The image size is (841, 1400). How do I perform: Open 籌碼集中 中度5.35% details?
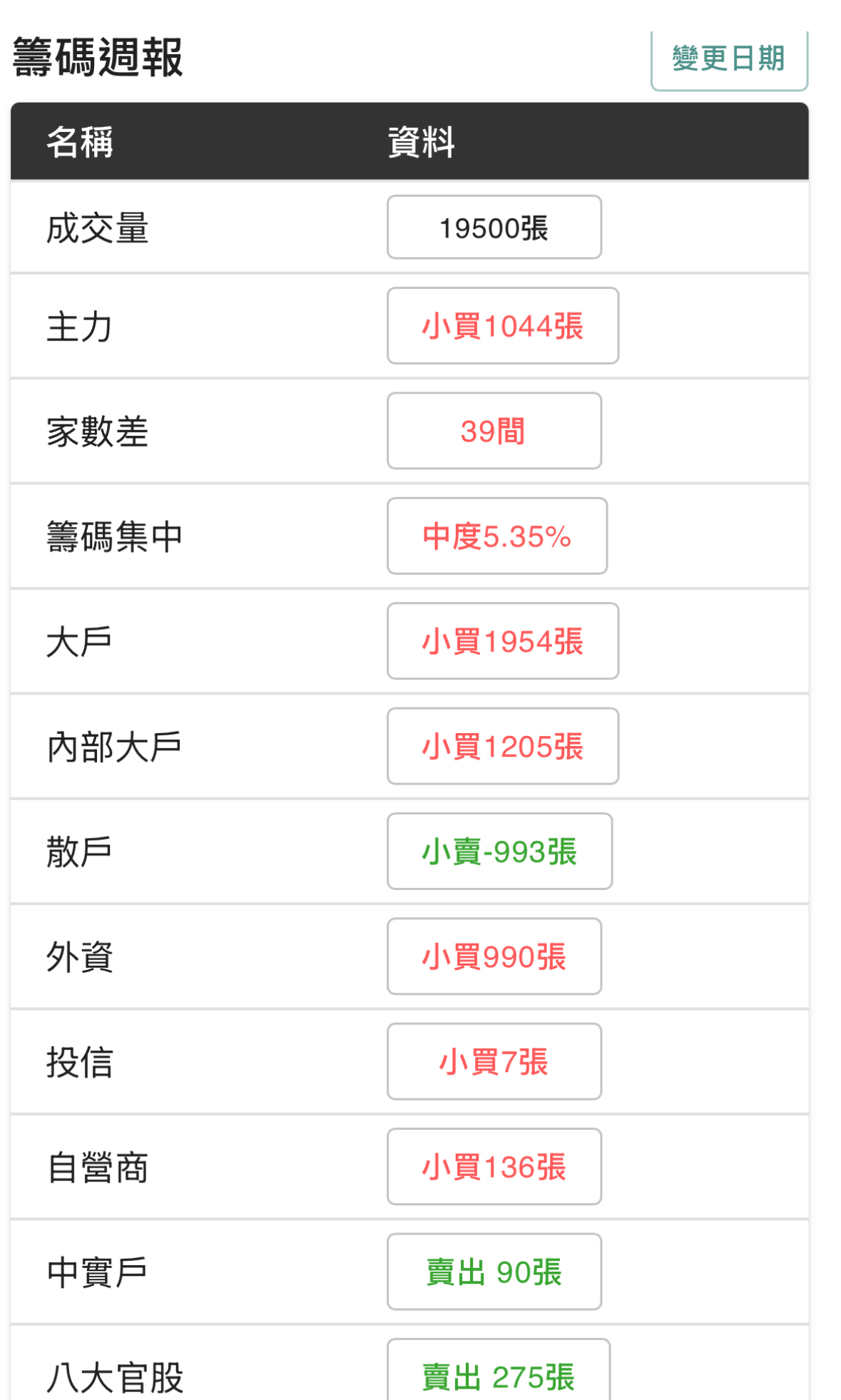[x=496, y=536]
